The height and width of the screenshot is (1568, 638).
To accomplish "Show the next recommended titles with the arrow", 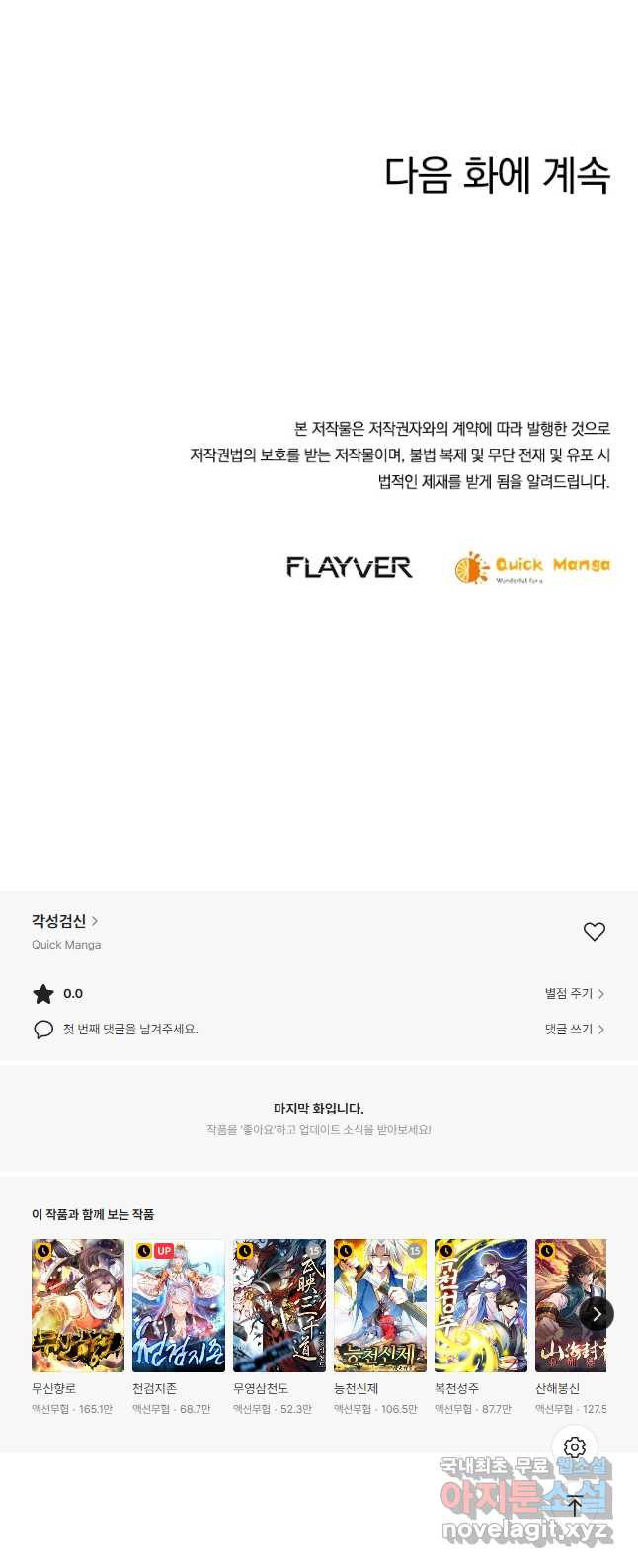I will 597,1313.
